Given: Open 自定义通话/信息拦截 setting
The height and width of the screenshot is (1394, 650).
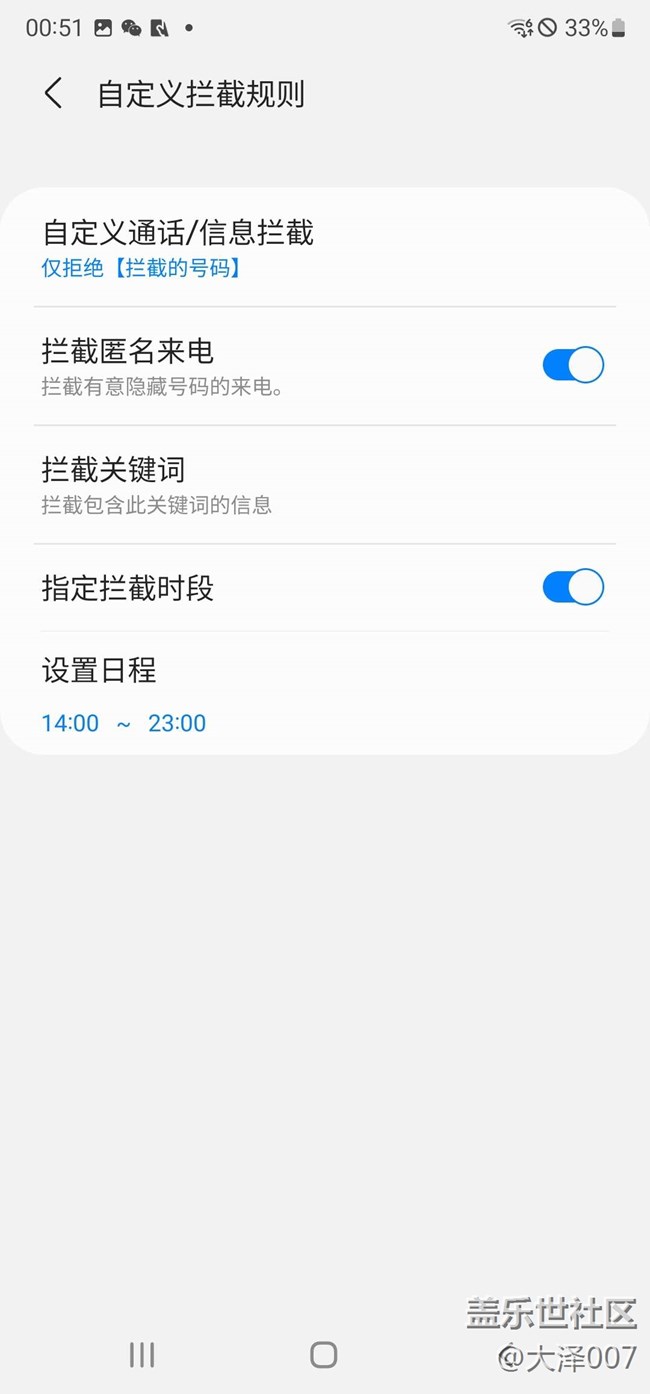Looking at the screenshot, I should point(325,248).
